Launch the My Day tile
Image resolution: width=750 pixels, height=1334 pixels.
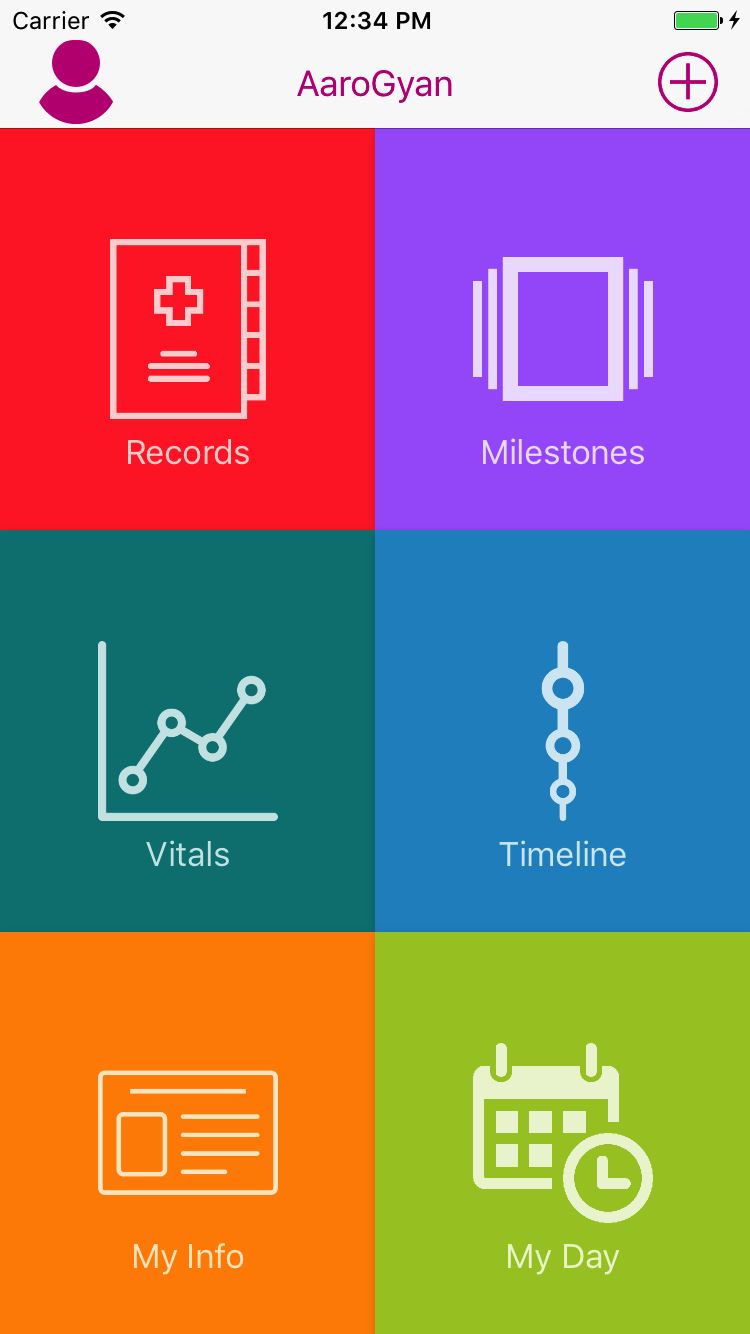(563, 1133)
